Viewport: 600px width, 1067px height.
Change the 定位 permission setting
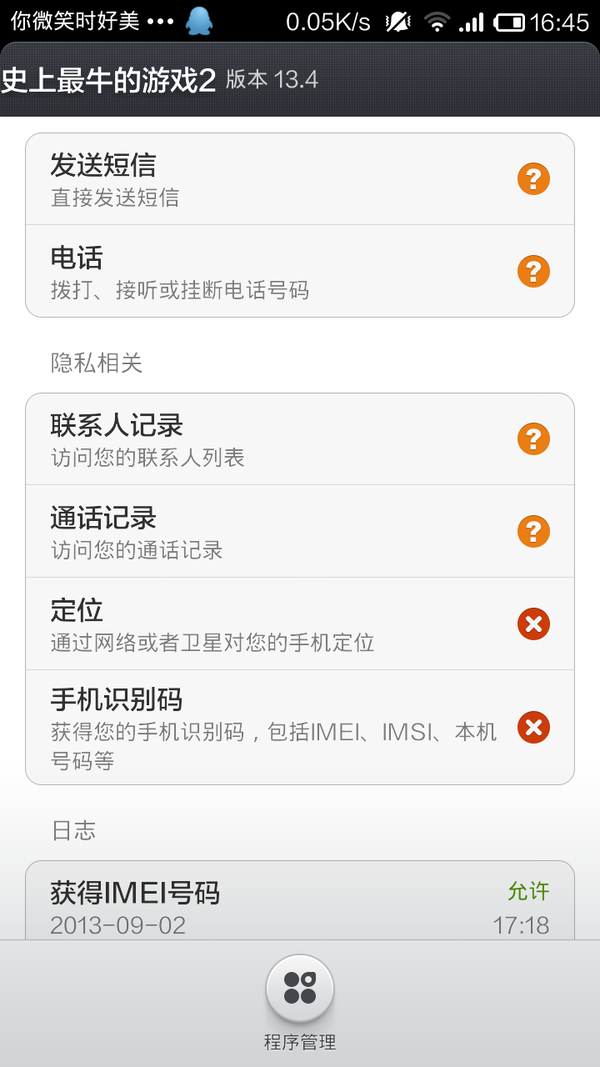(300, 623)
